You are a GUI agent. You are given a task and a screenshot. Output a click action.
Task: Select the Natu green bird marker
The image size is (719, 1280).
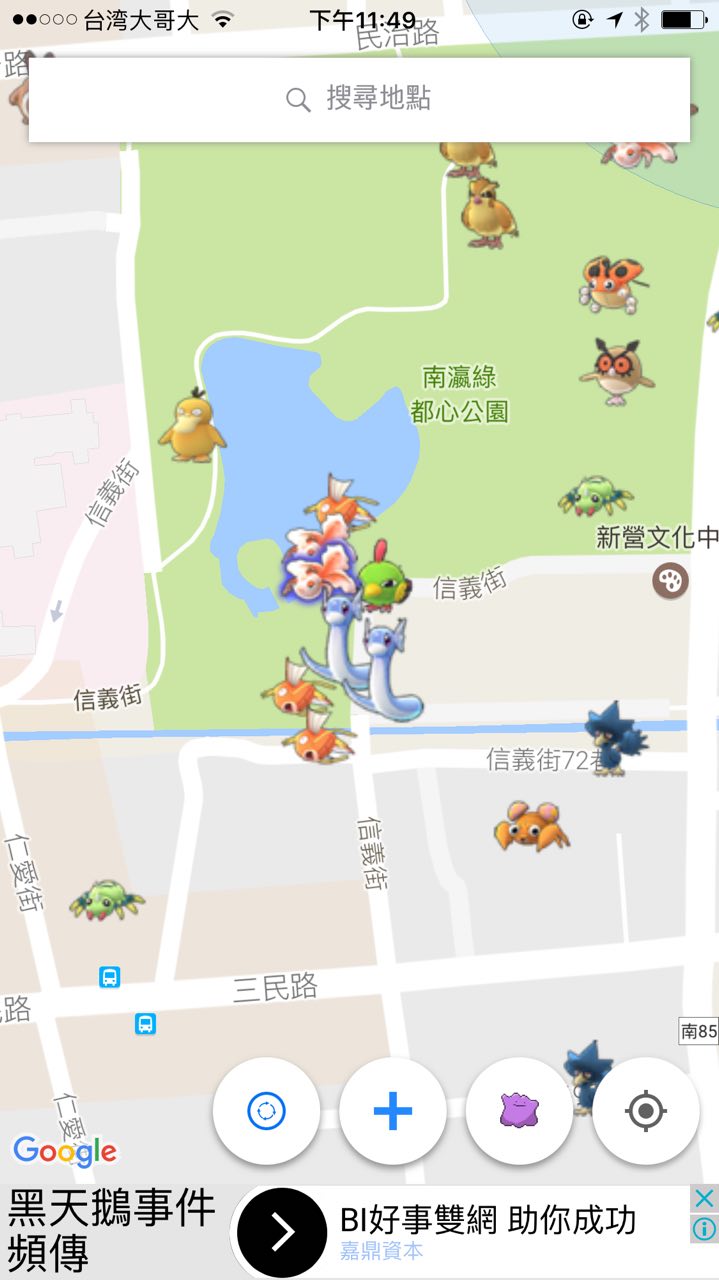coord(380,577)
